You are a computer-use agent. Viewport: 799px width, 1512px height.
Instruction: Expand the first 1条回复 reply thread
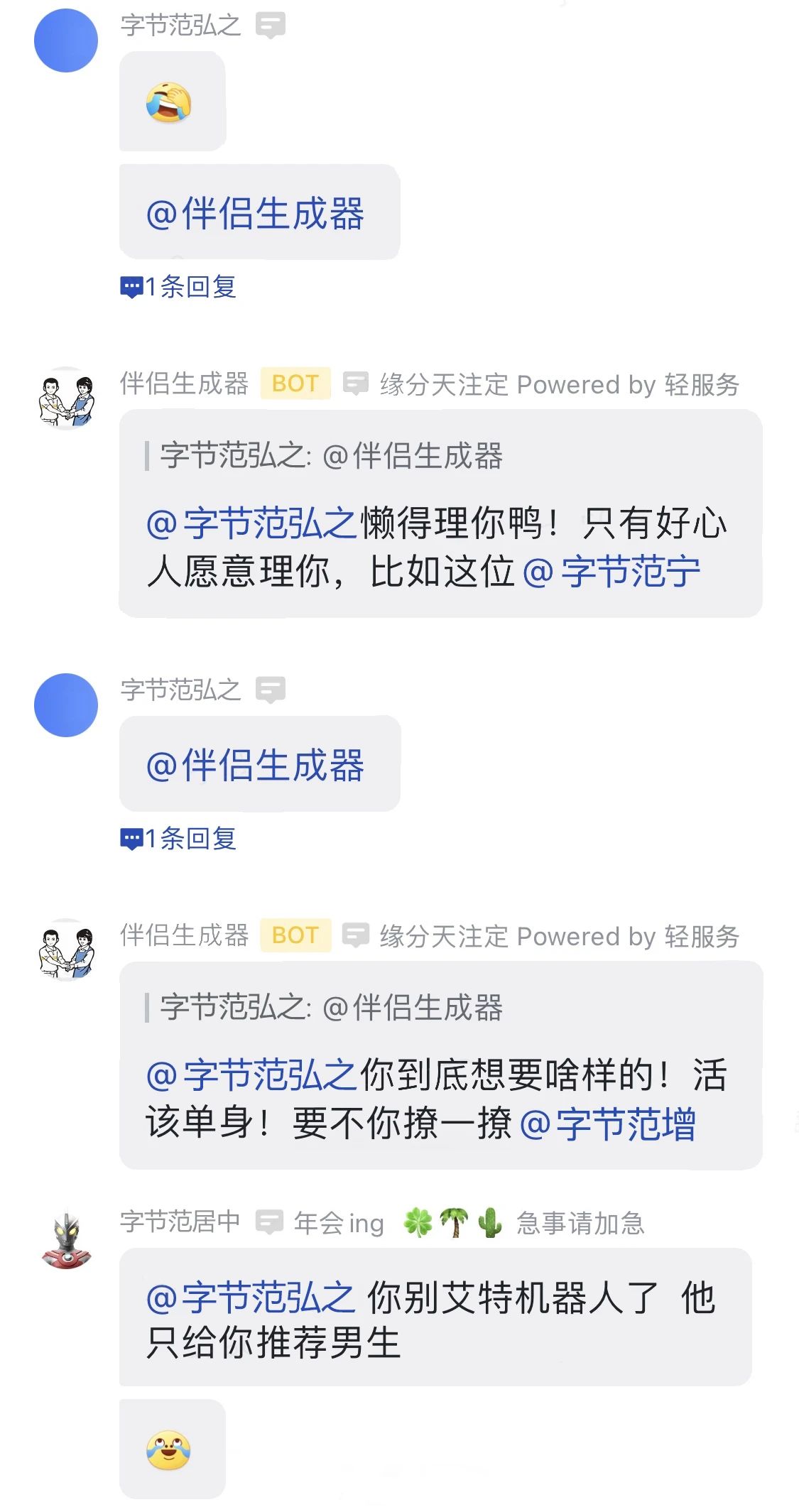pos(178,288)
